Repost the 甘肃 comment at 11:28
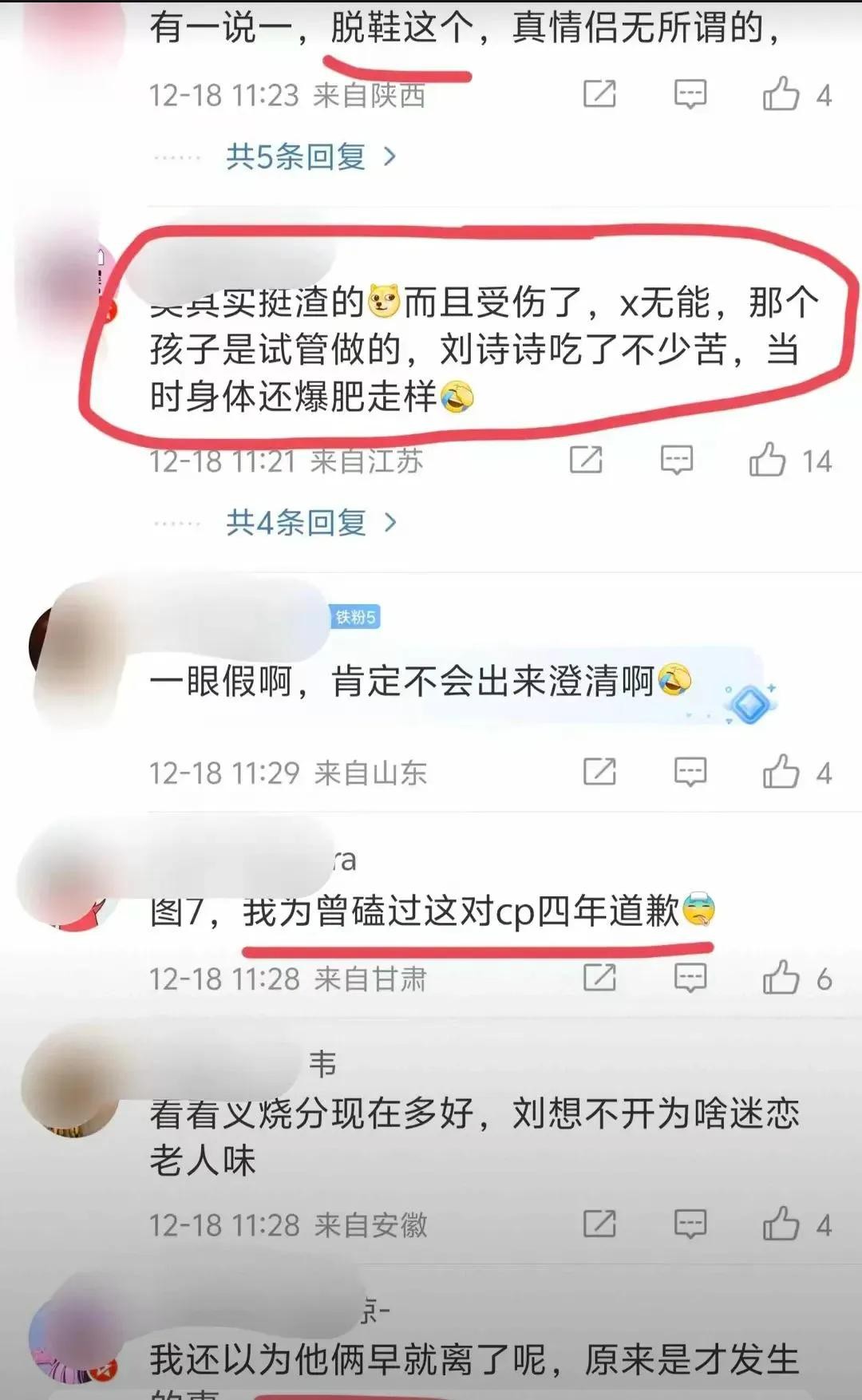This screenshot has width=862, height=1400. pyautogui.click(x=599, y=978)
